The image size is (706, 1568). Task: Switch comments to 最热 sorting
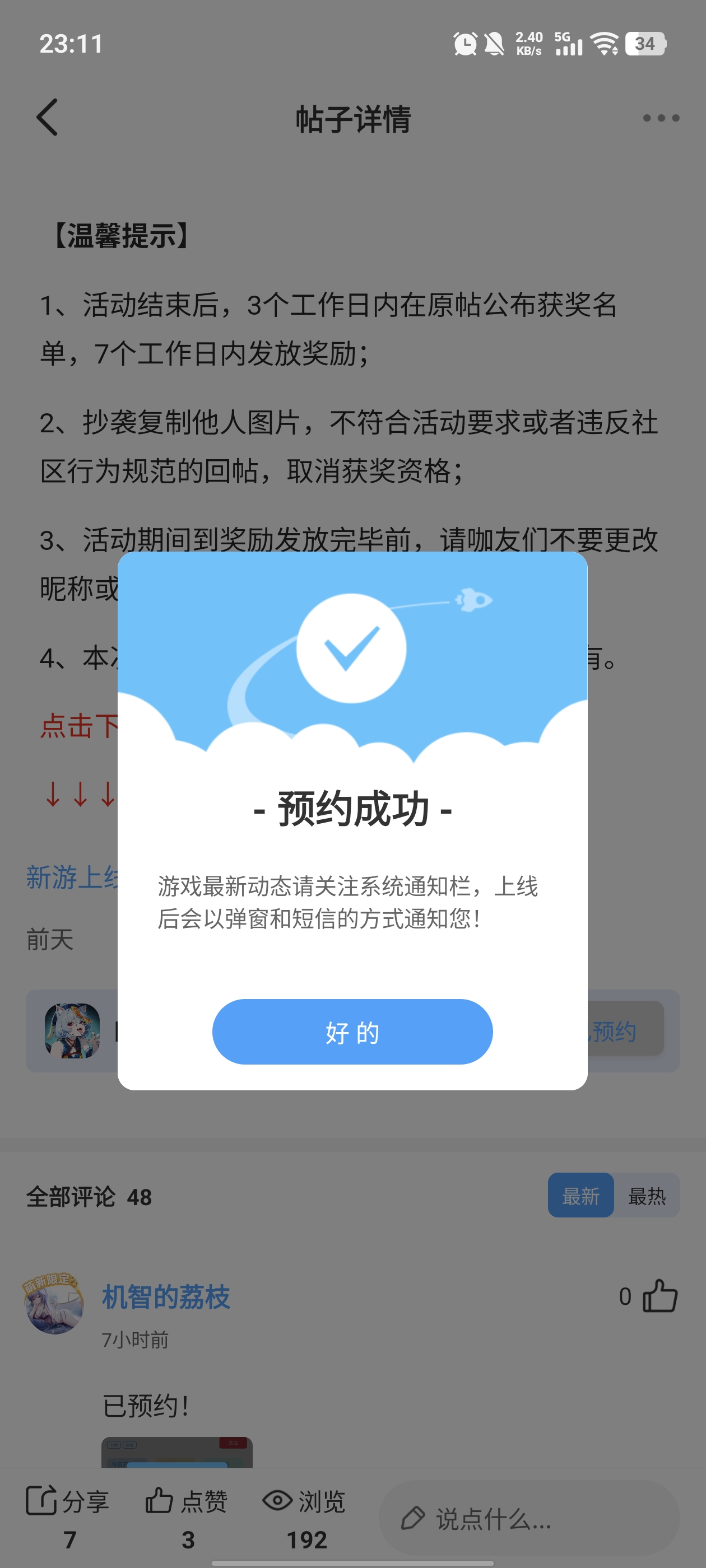click(x=646, y=1196)
